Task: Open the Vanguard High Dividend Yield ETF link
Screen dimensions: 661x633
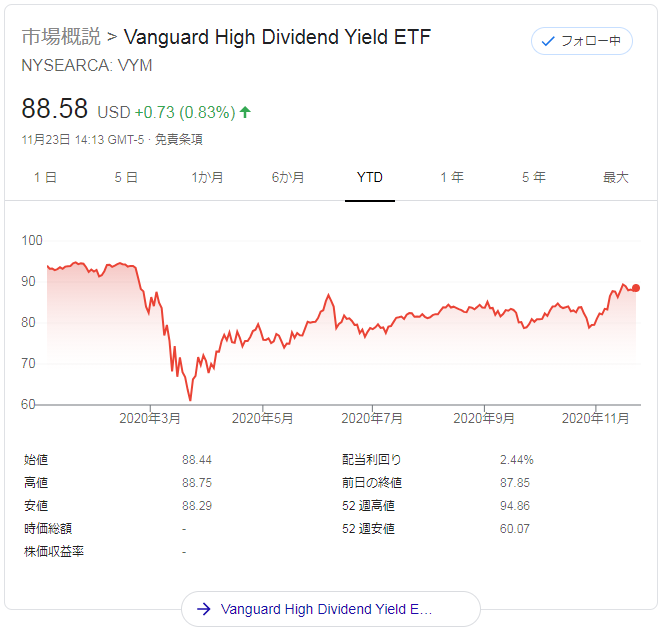Action: pyautogui.click(x=330, y=609)
